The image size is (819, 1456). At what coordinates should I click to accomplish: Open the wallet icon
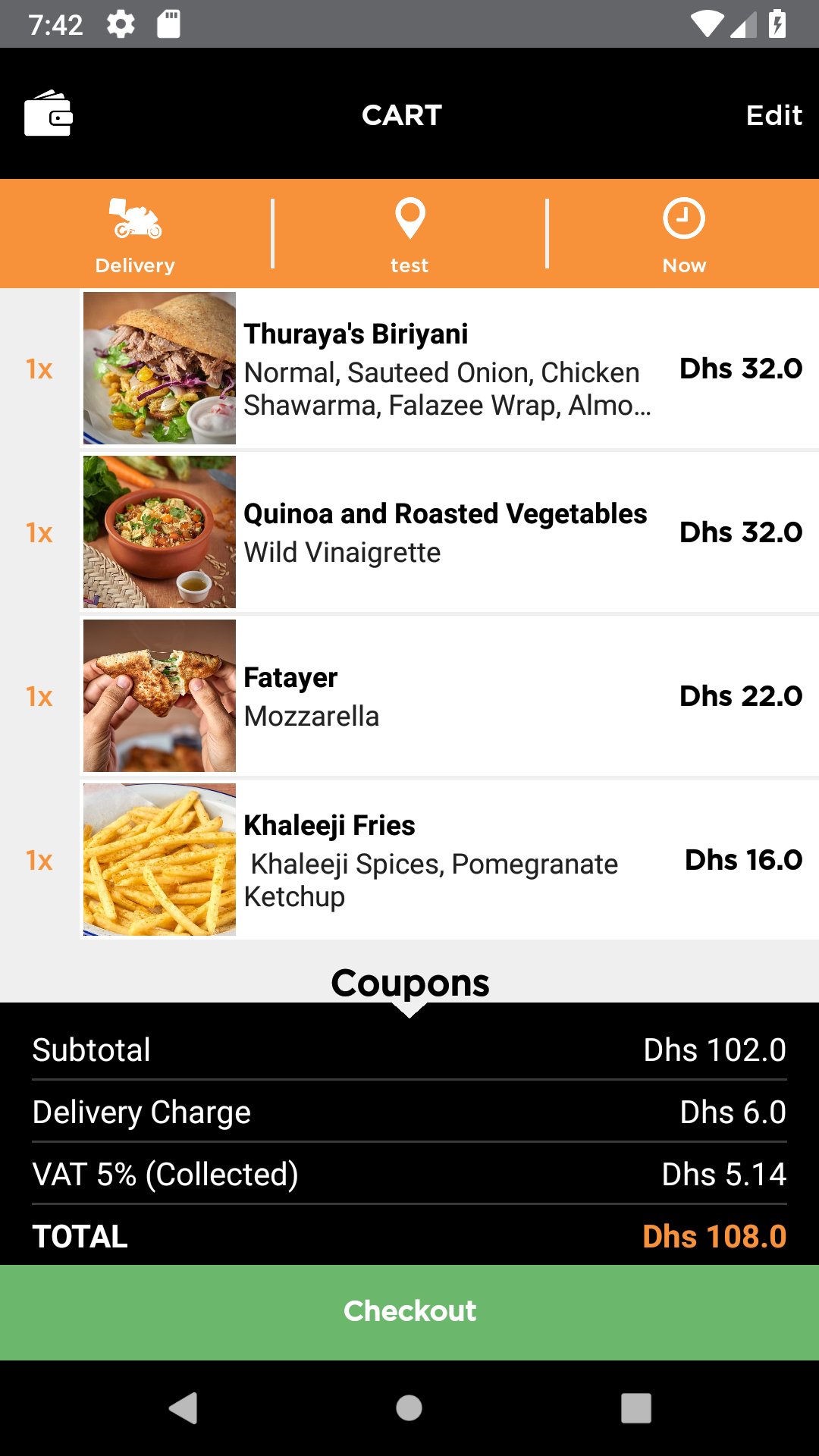49,114
